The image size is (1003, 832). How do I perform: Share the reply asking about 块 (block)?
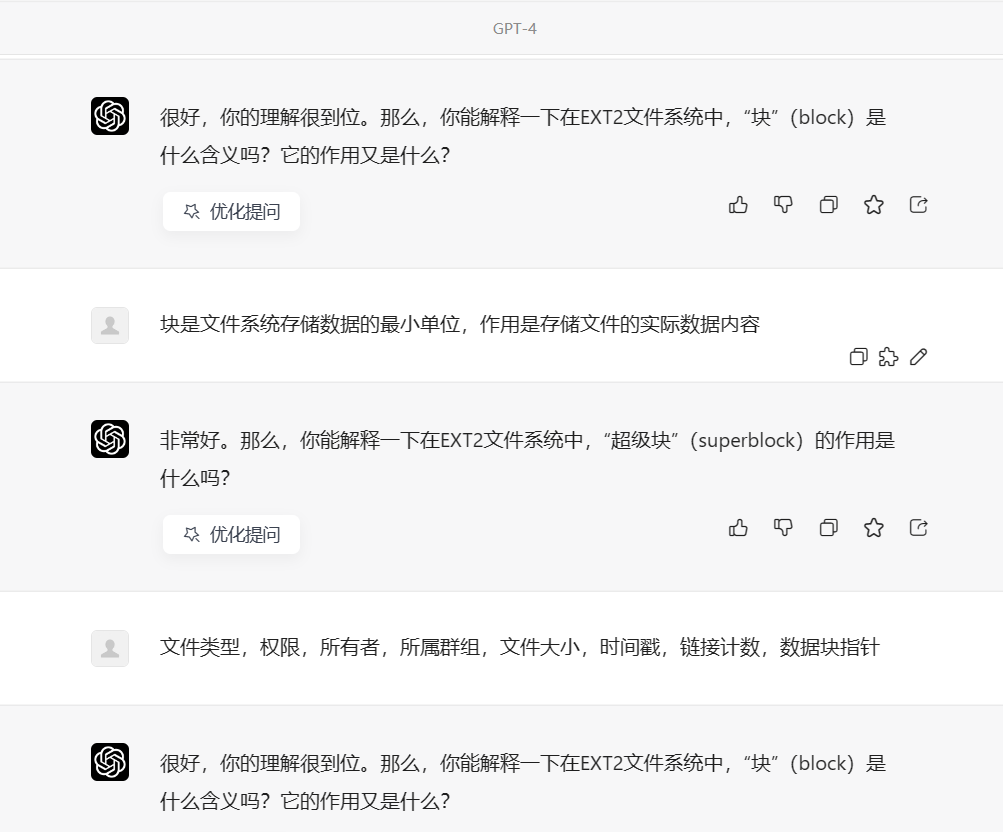point(919,205)
